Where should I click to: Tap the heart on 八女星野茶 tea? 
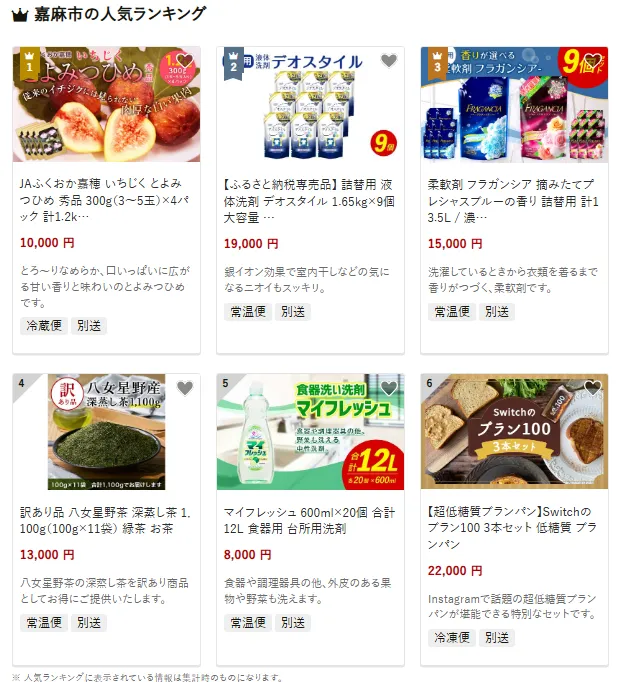(184, 388)
